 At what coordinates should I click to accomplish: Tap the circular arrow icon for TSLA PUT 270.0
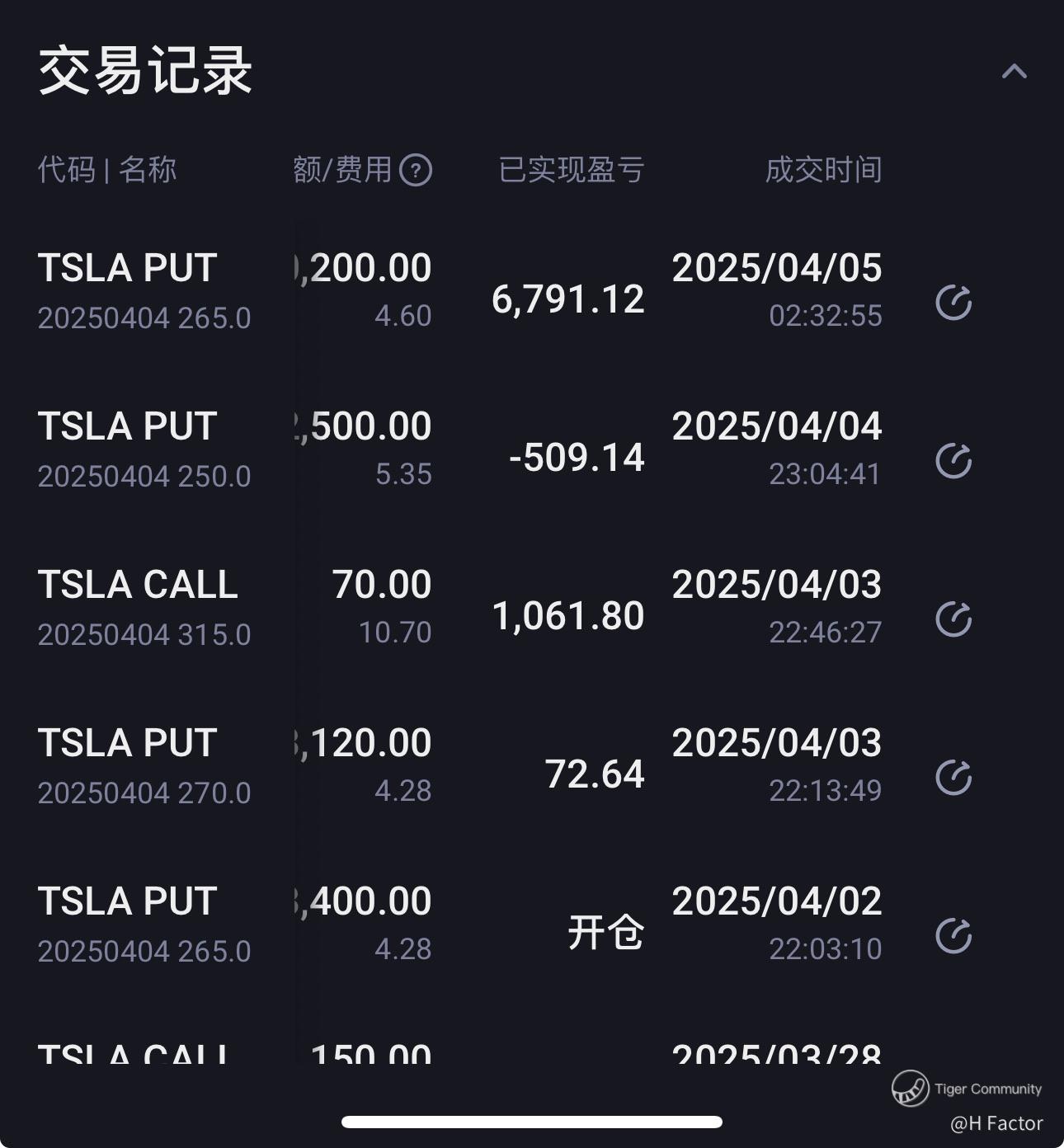(x=953, y=778)
